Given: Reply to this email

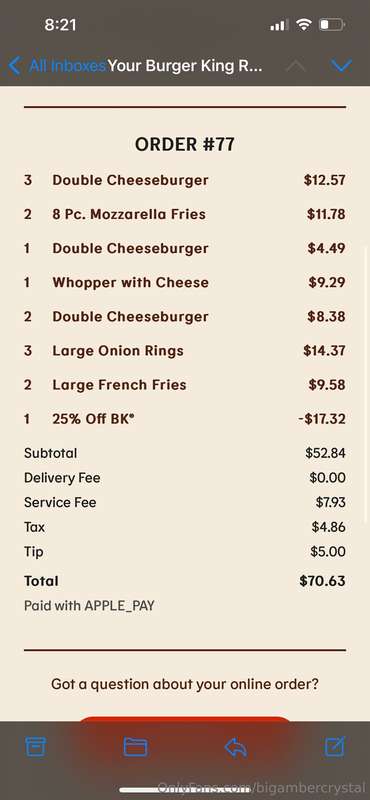Looking at the screenshot, I should tap(235, 747).
